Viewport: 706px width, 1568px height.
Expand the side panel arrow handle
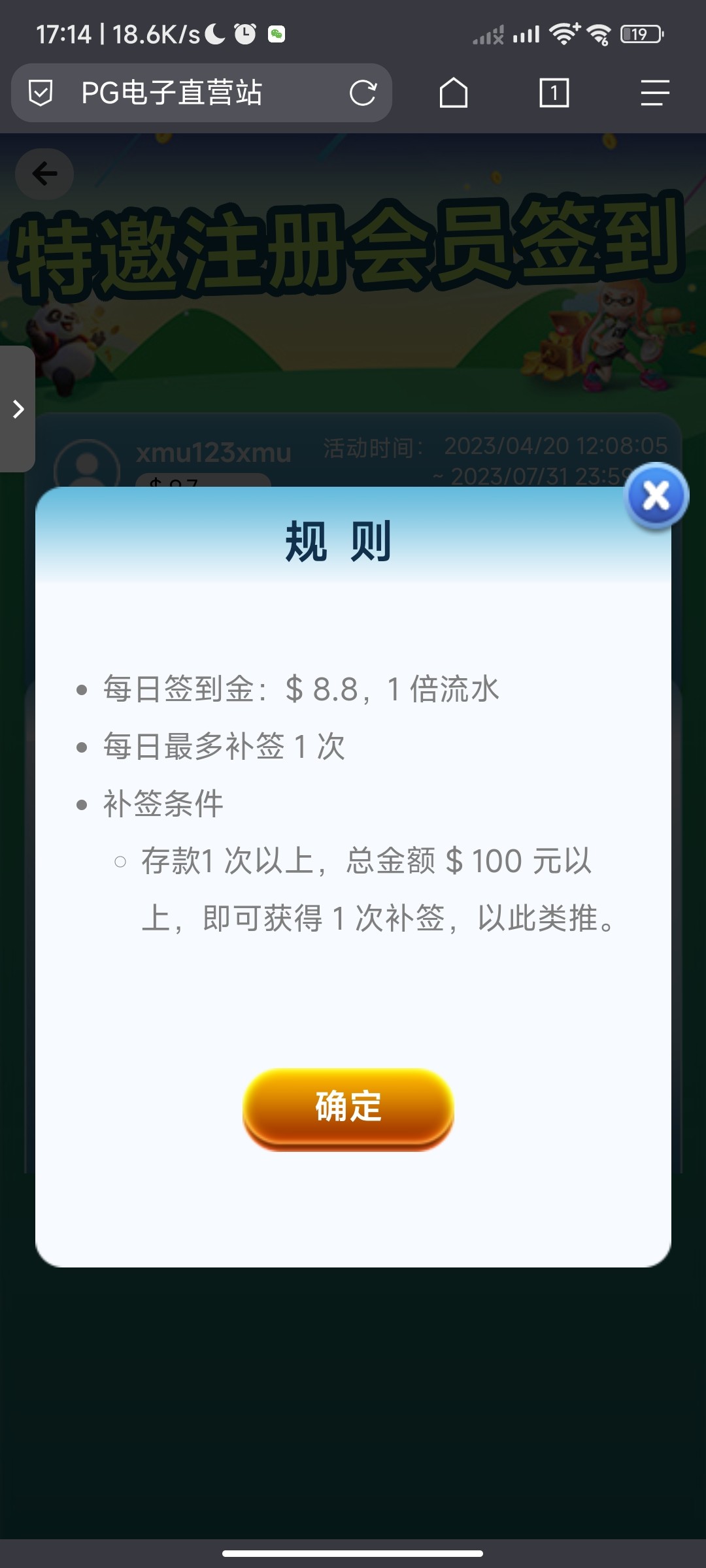tap(18, 409)
